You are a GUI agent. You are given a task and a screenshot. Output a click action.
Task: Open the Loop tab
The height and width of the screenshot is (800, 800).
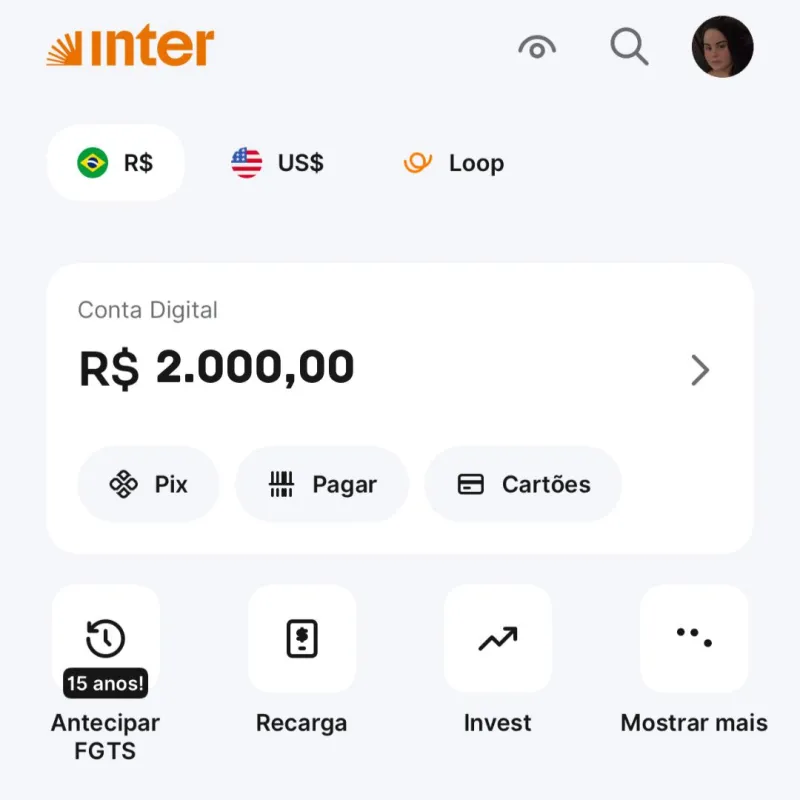[x=454, y=163]
